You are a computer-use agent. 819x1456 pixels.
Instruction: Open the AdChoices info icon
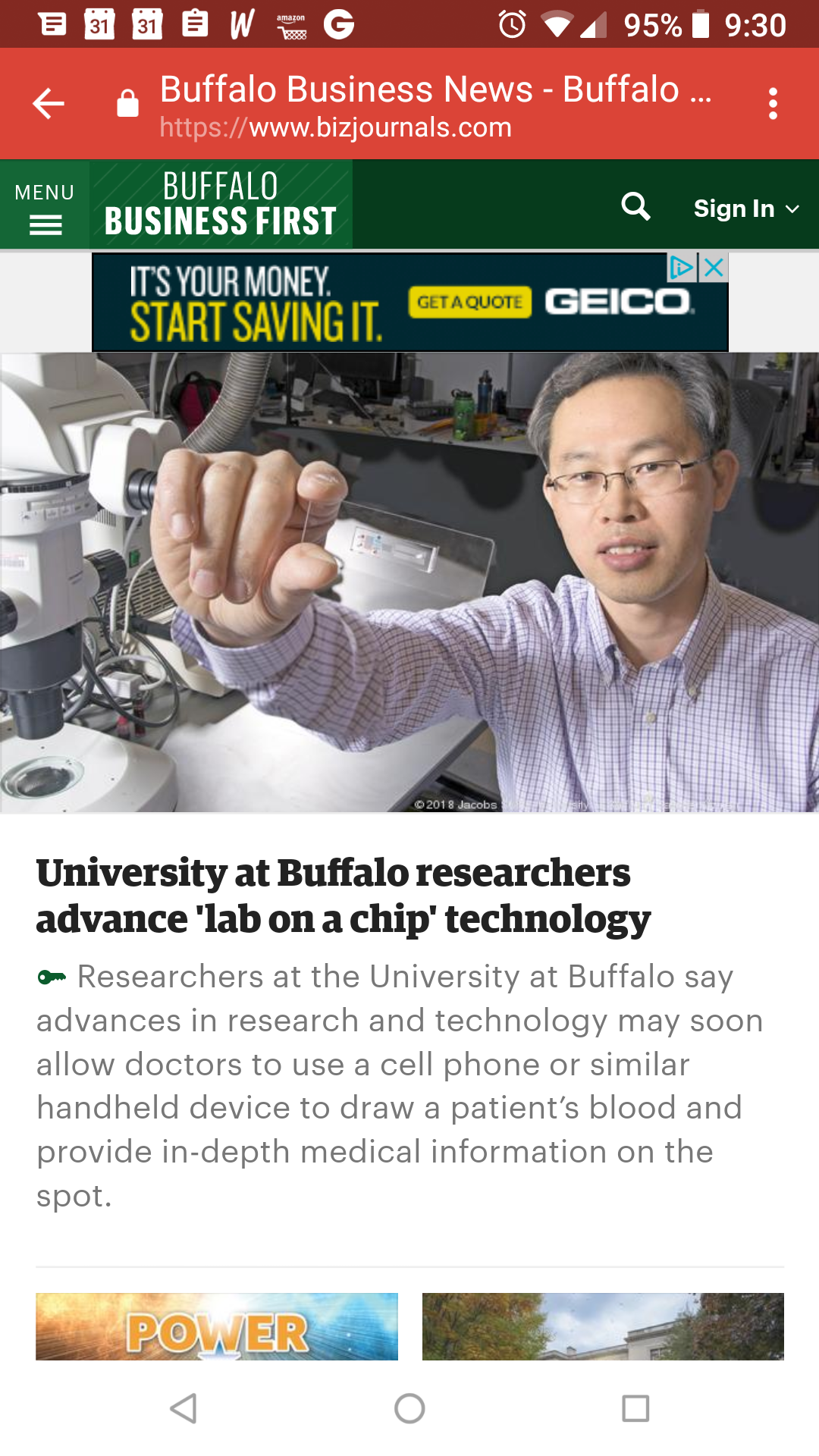pos(681,267)
